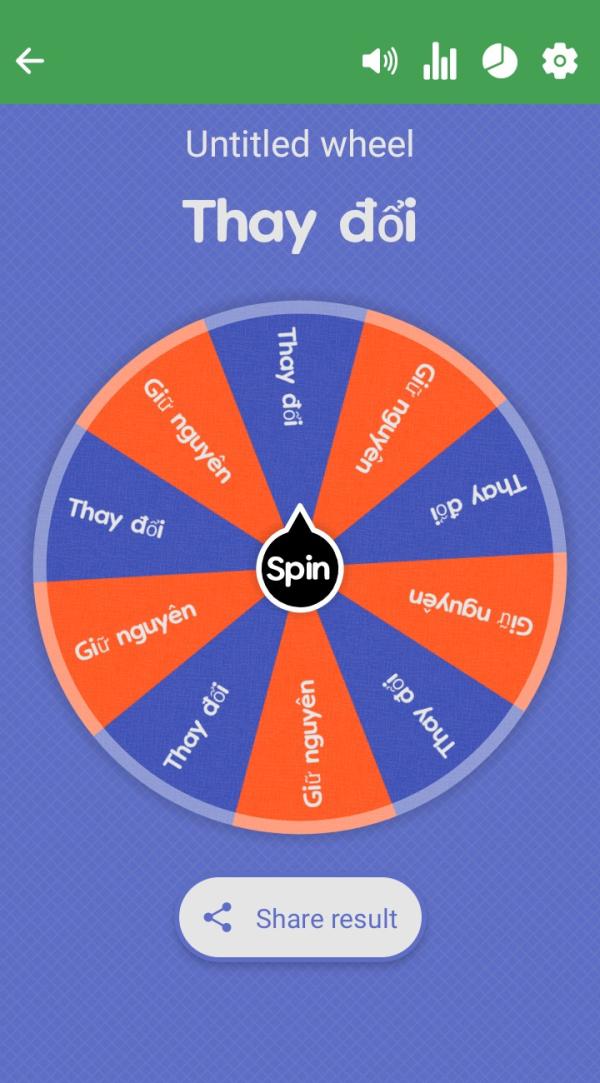
Task: Go back using the arrow
Action: click(30, 62)
